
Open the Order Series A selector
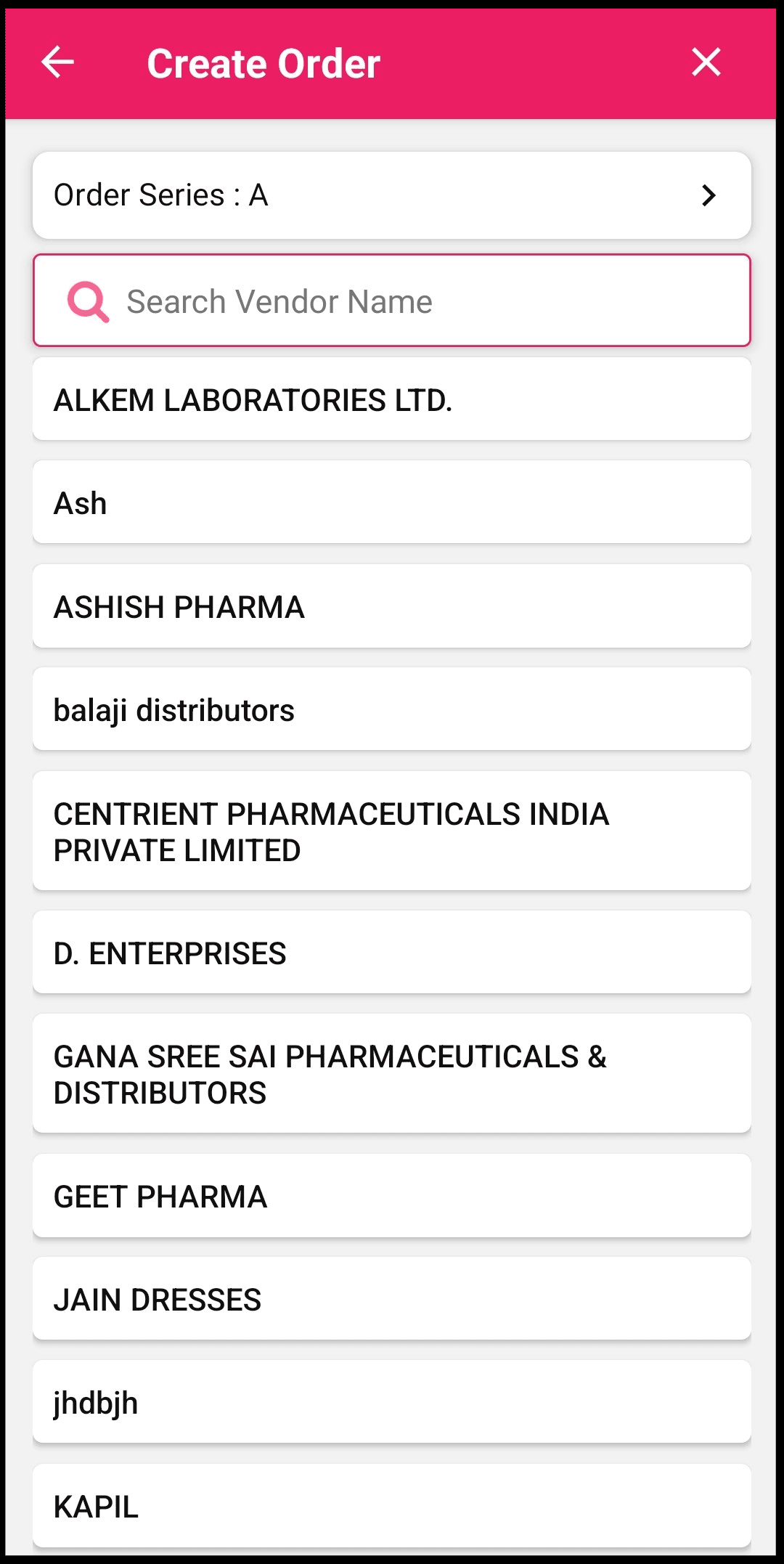point(392,195)
